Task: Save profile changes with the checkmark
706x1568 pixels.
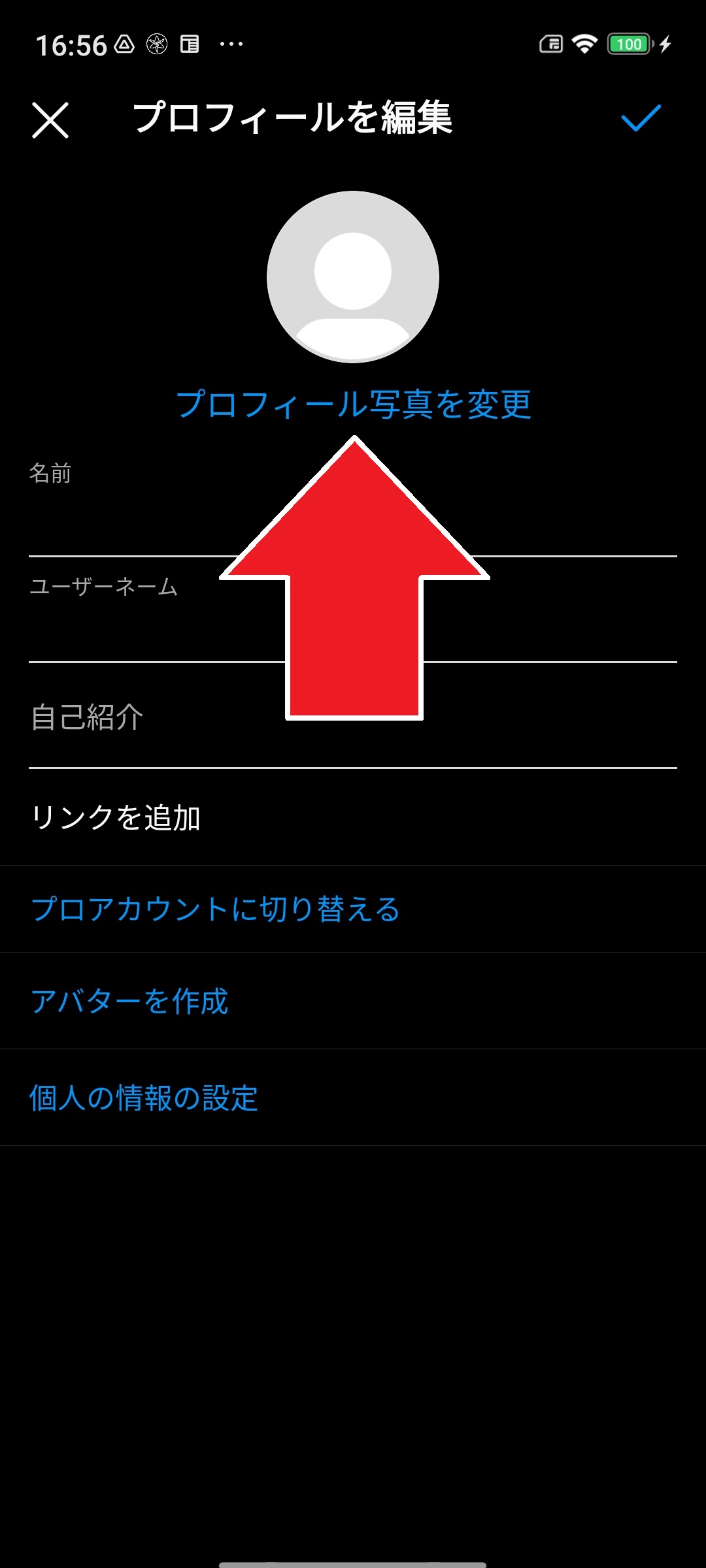Action: click(x=641, y=119)
